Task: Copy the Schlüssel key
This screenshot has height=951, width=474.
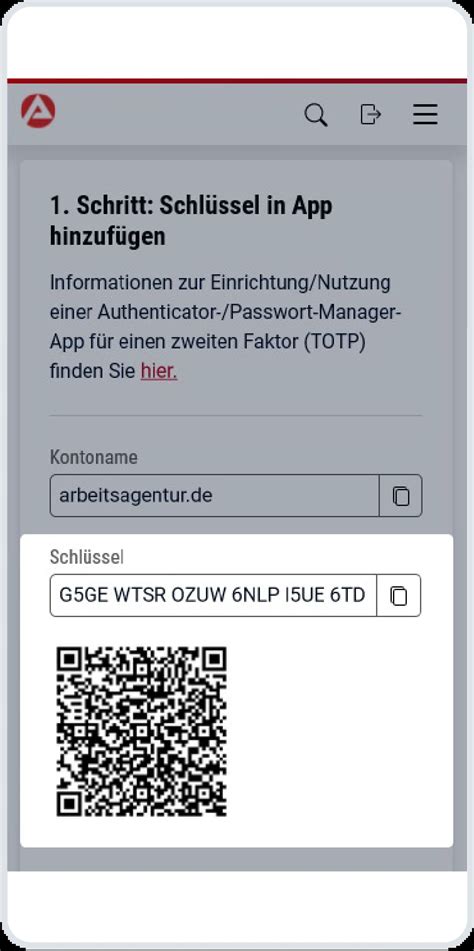Action: [398, 595]
